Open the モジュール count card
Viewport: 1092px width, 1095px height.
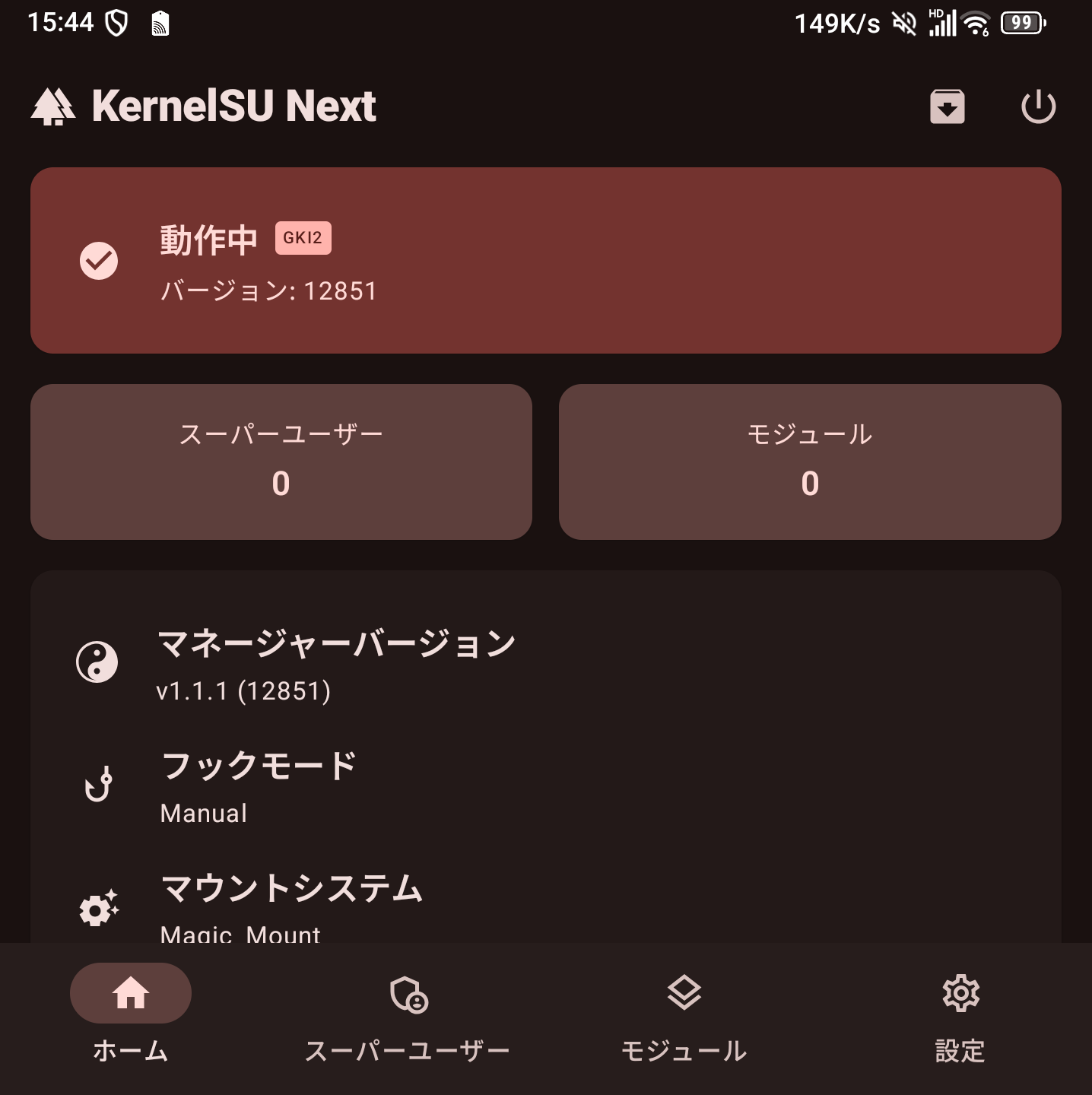[x=810, y=462]
